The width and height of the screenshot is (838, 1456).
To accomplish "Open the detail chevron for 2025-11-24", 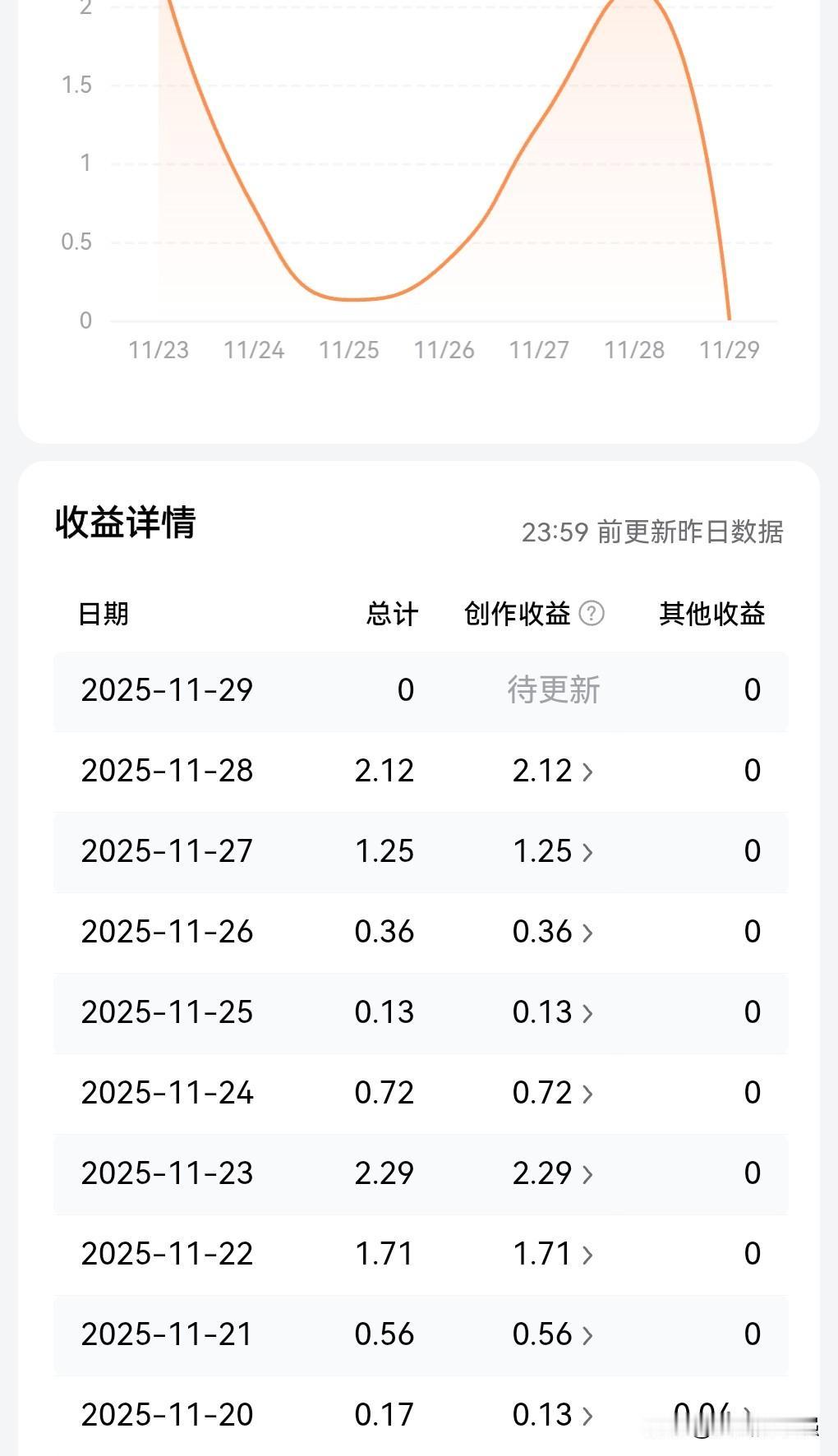I will [588, 1094].
